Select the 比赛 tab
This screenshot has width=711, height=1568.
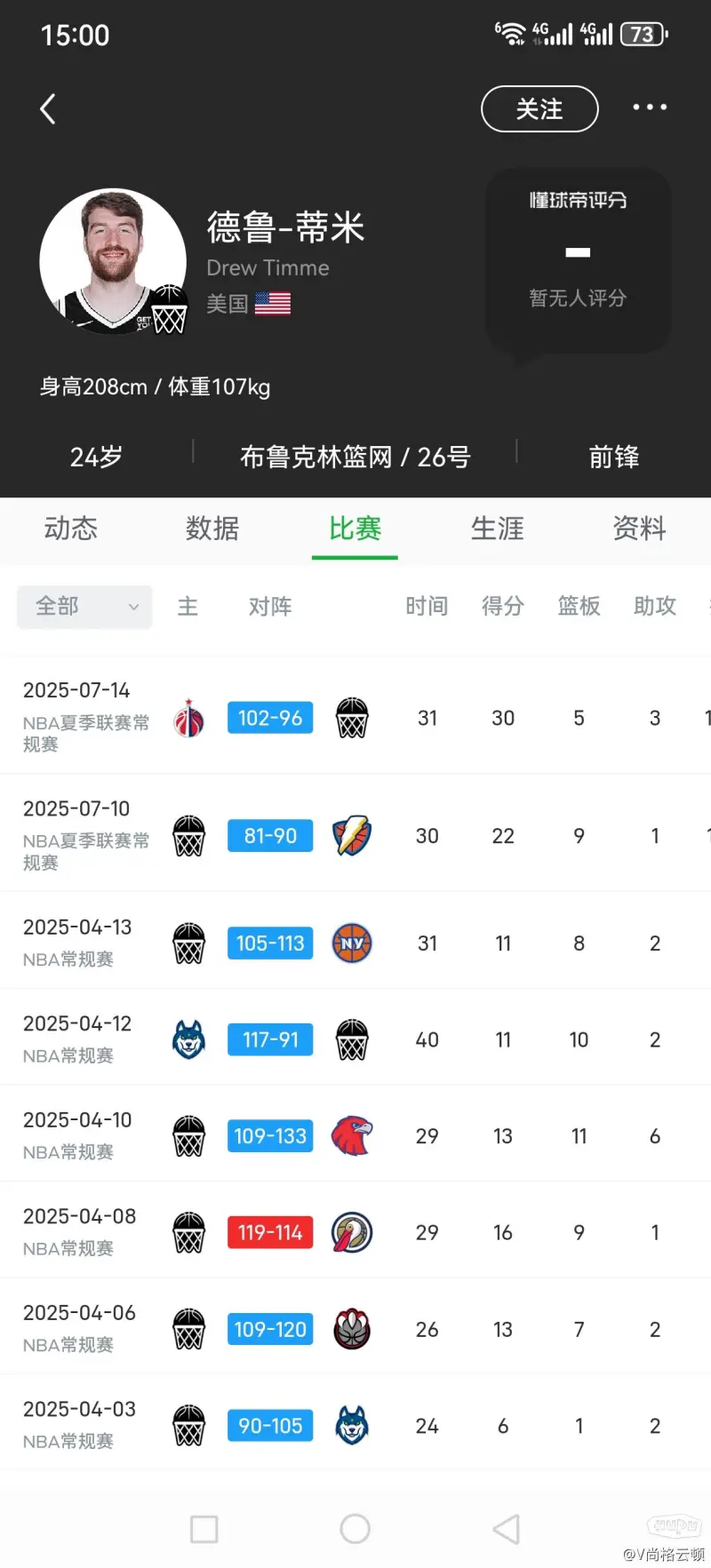(x=355, y=529)
